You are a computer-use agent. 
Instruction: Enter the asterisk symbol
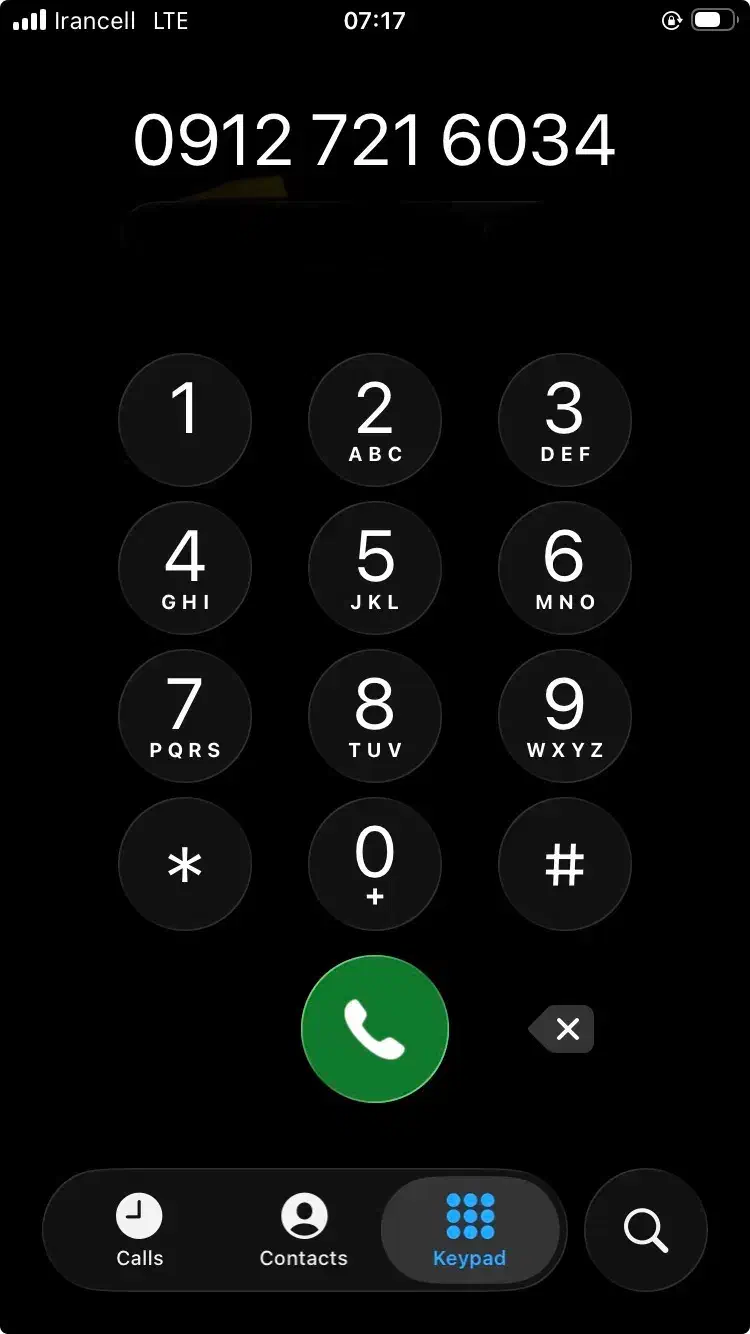point(185,864)
